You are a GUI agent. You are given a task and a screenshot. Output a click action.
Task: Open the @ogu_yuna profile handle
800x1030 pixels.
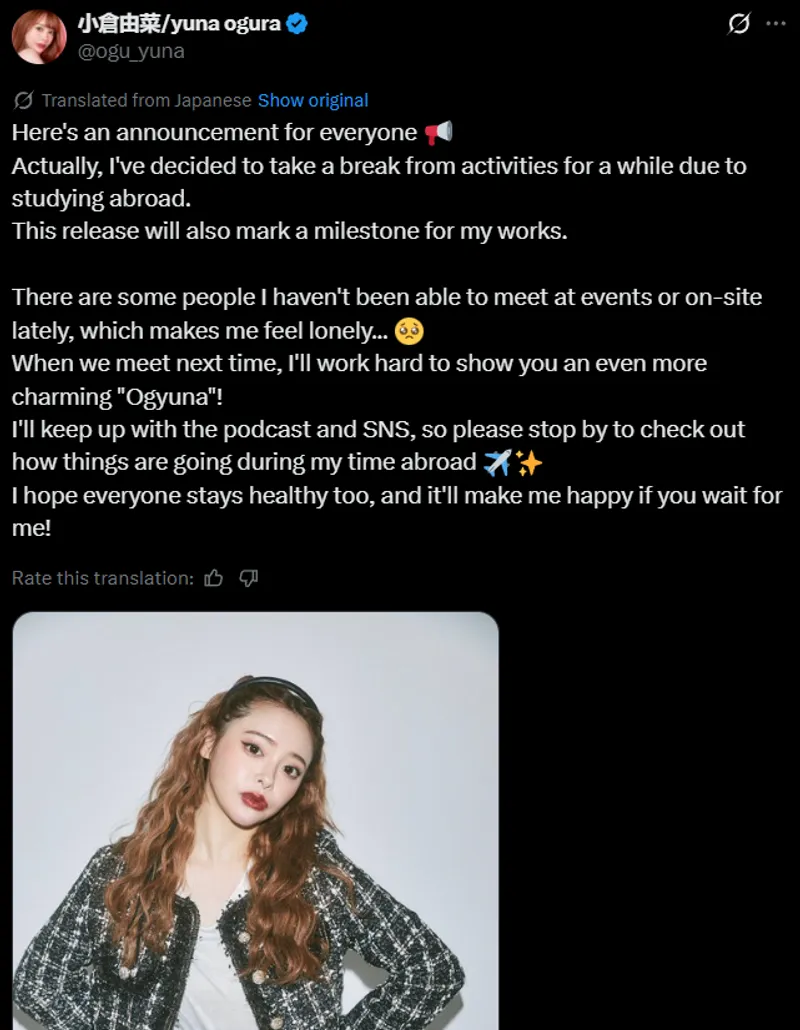pos(131,51)
